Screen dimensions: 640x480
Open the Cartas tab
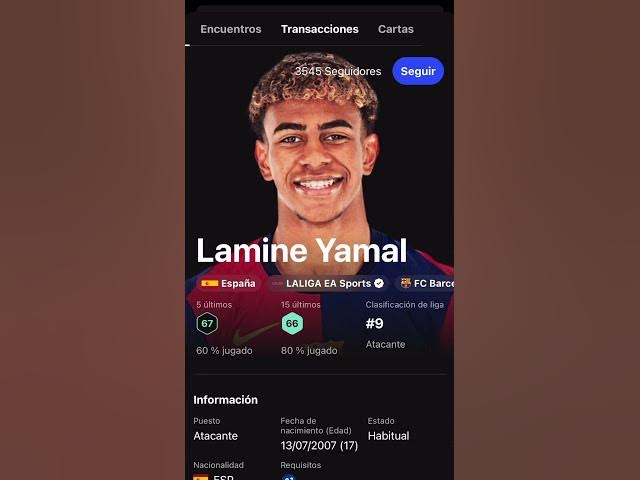(396, 29)
